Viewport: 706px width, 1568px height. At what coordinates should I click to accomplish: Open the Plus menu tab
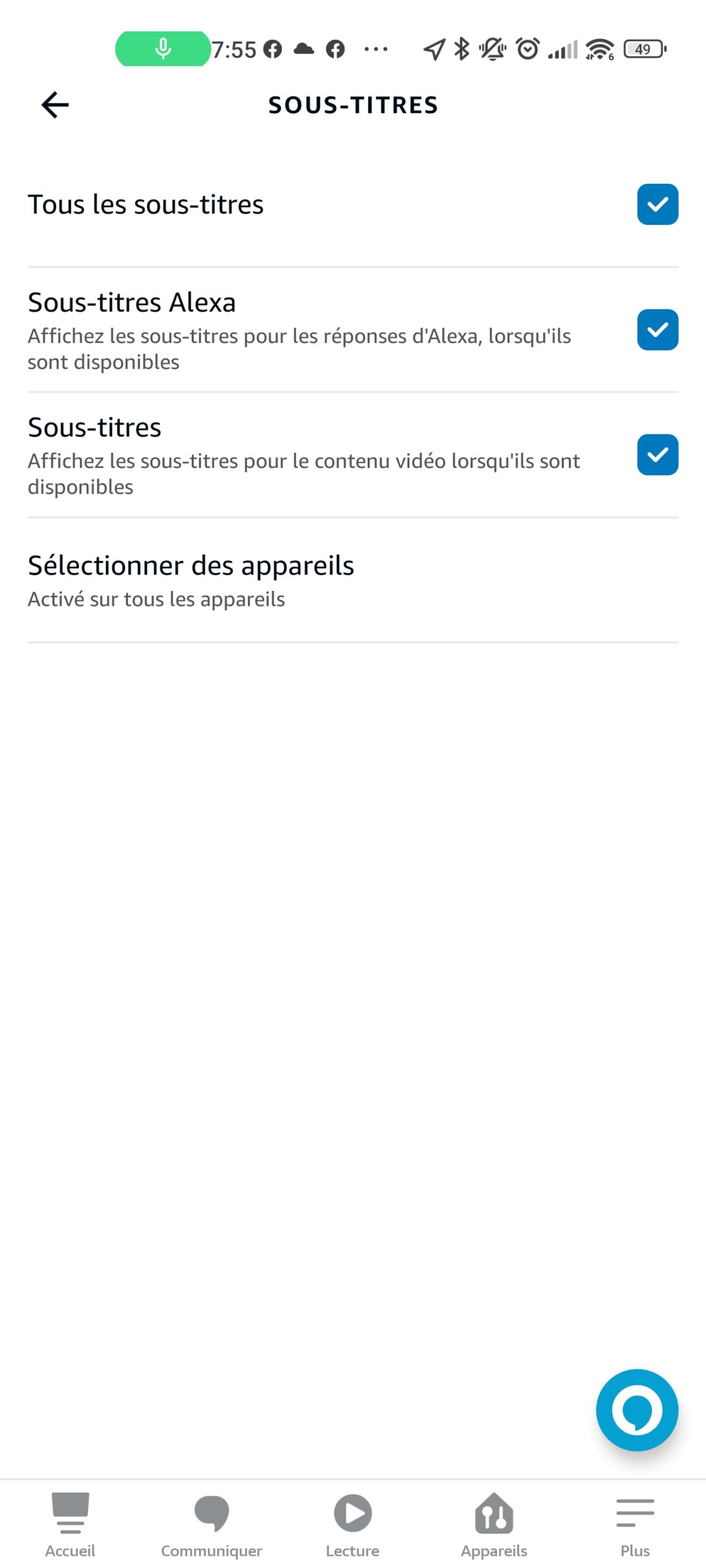[635, 1525]
